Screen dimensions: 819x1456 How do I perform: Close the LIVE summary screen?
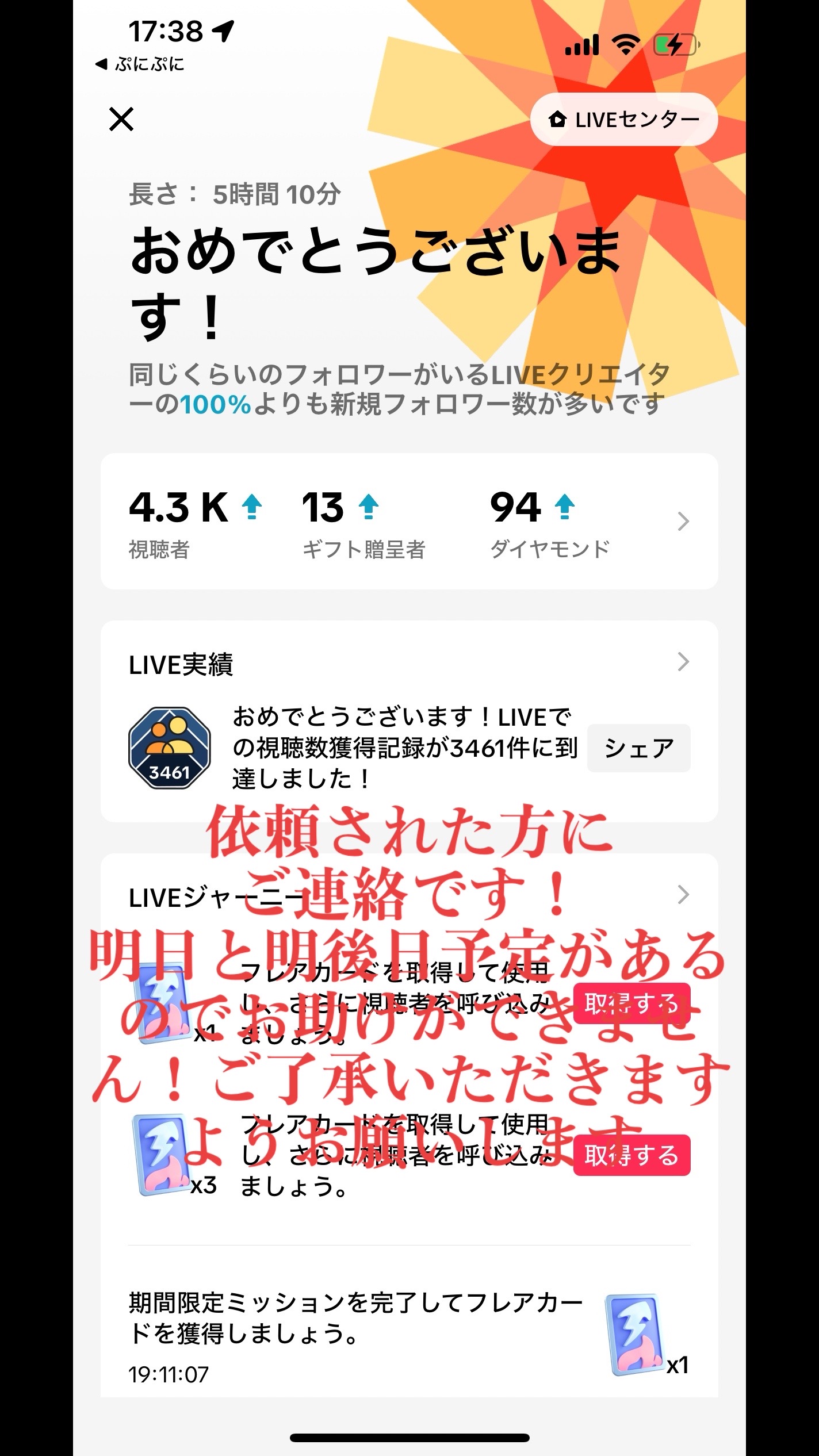point(121,119)
